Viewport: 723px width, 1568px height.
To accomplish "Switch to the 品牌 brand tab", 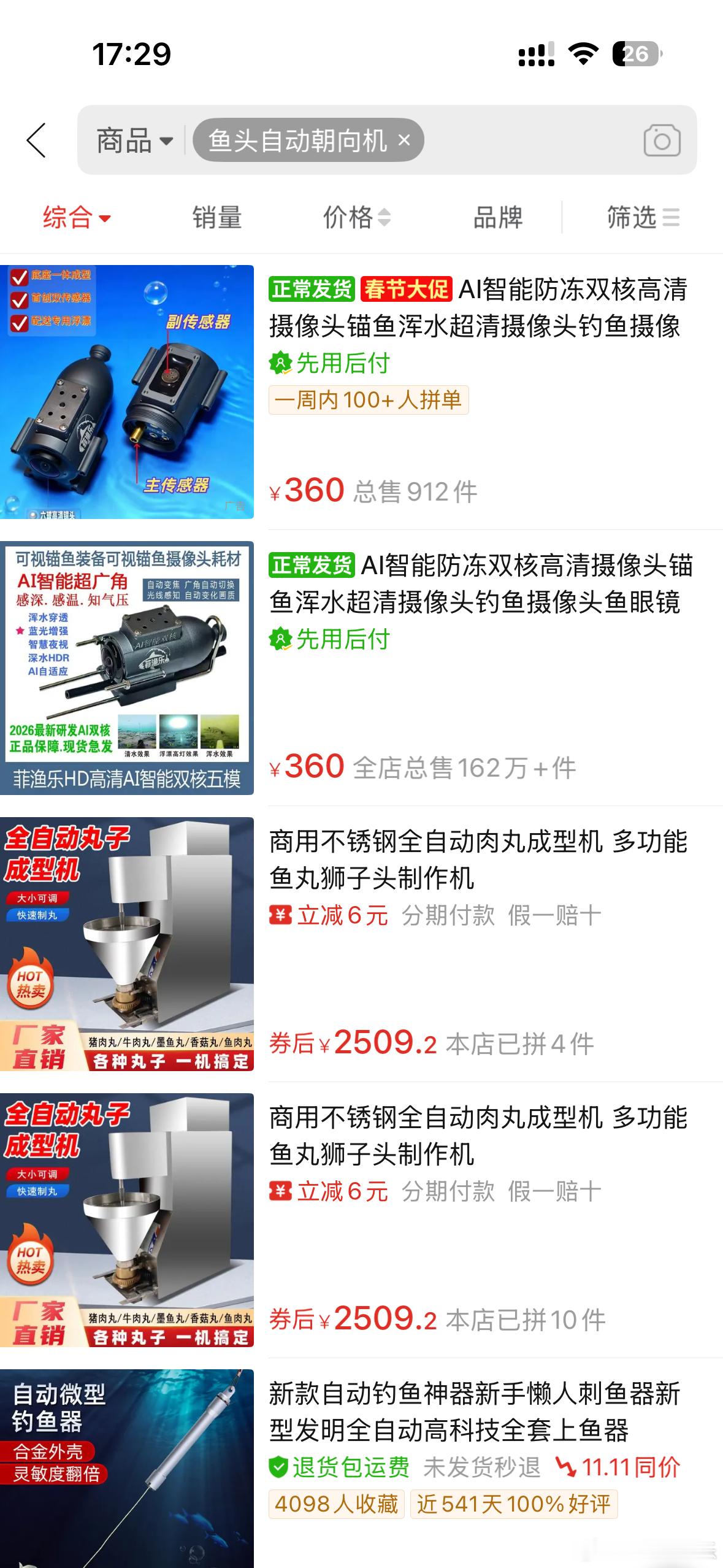I will (x=498, y=217).
